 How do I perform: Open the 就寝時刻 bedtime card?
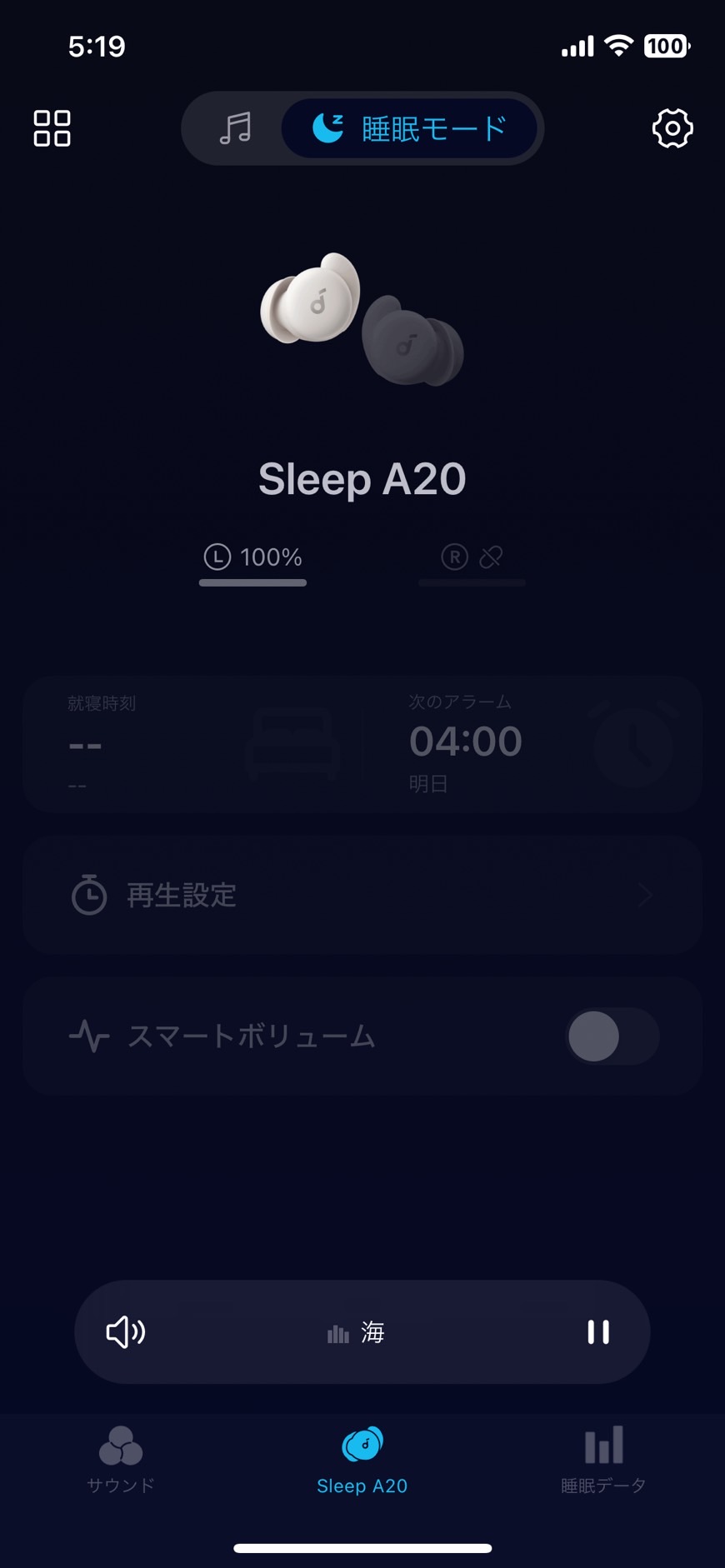[193, 744]
